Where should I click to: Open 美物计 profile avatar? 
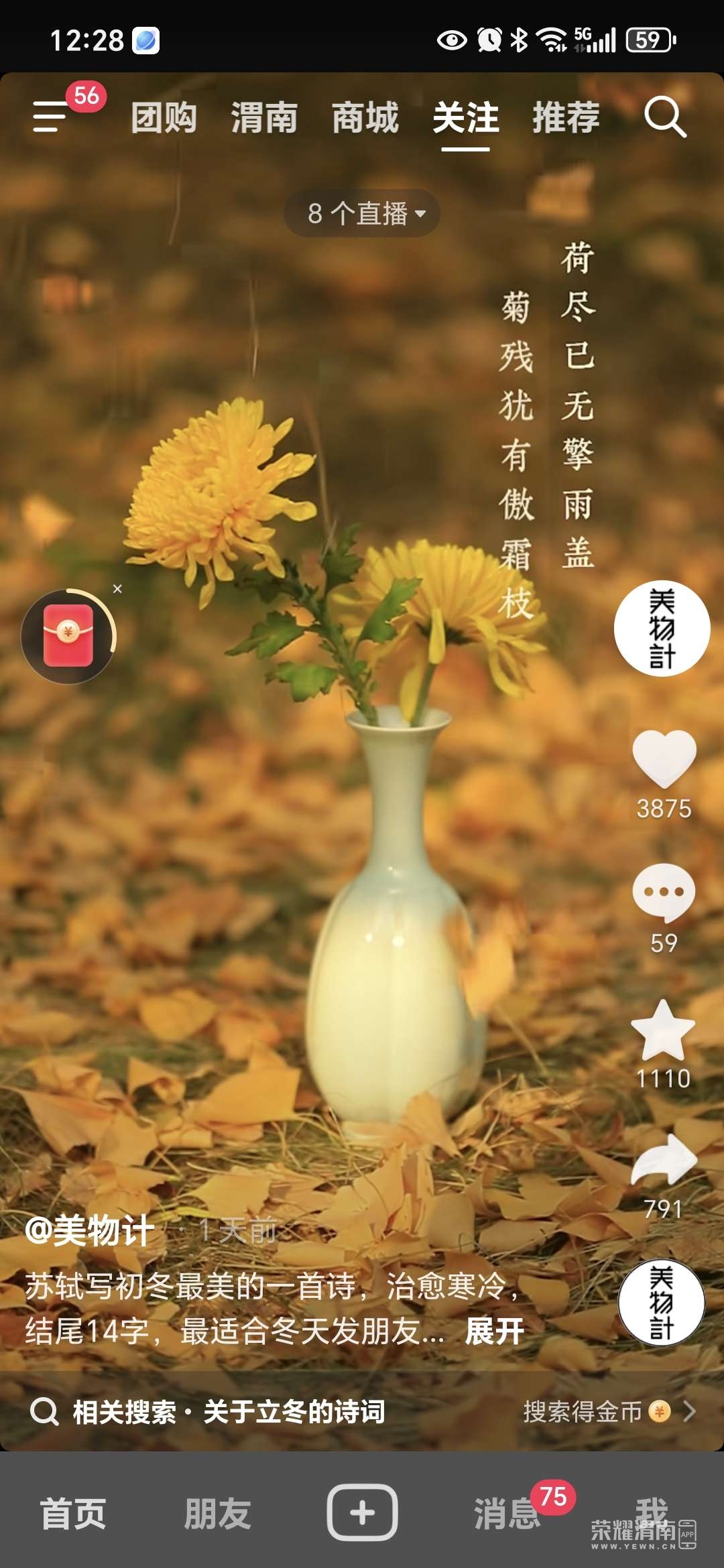pyautogui.click(x=662, y=628)
